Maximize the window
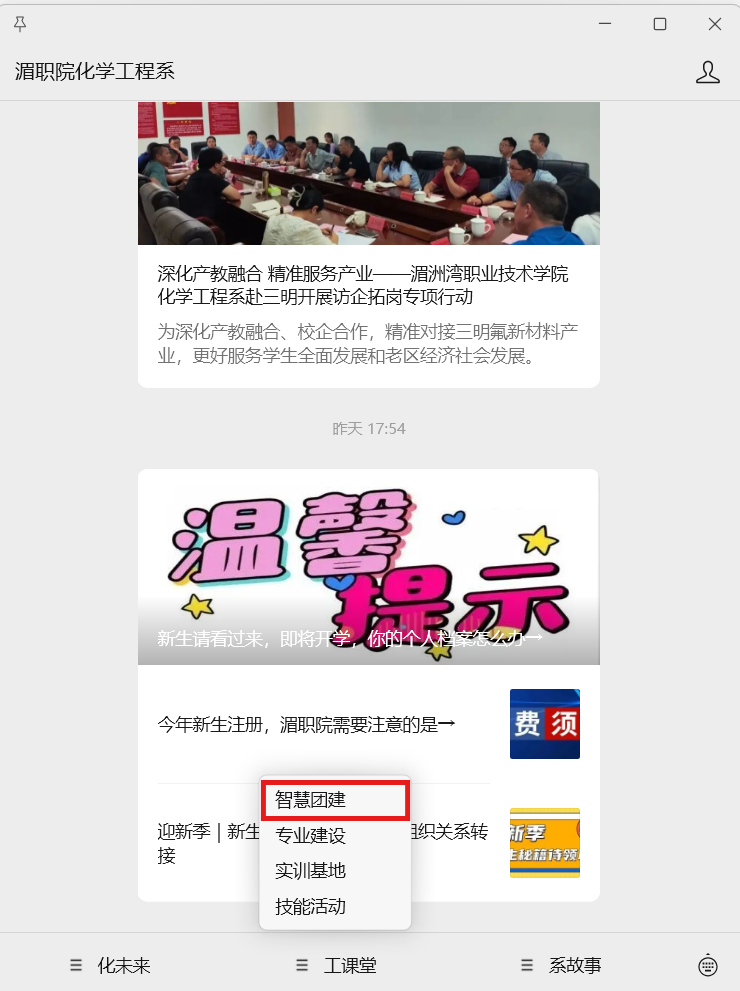This screenshot has height=991, width=740. coord(660,24)
